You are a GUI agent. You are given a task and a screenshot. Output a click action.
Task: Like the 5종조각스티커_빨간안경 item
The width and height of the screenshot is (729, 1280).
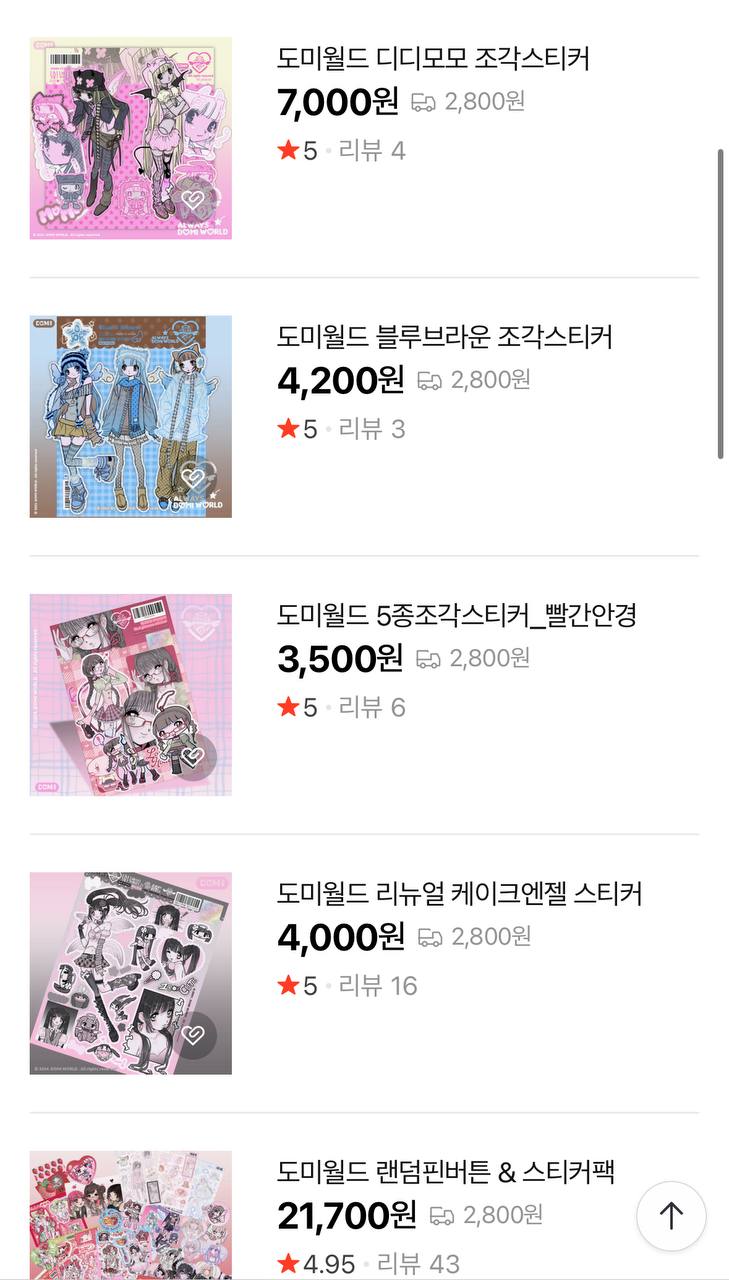click(x=194, y=757)
